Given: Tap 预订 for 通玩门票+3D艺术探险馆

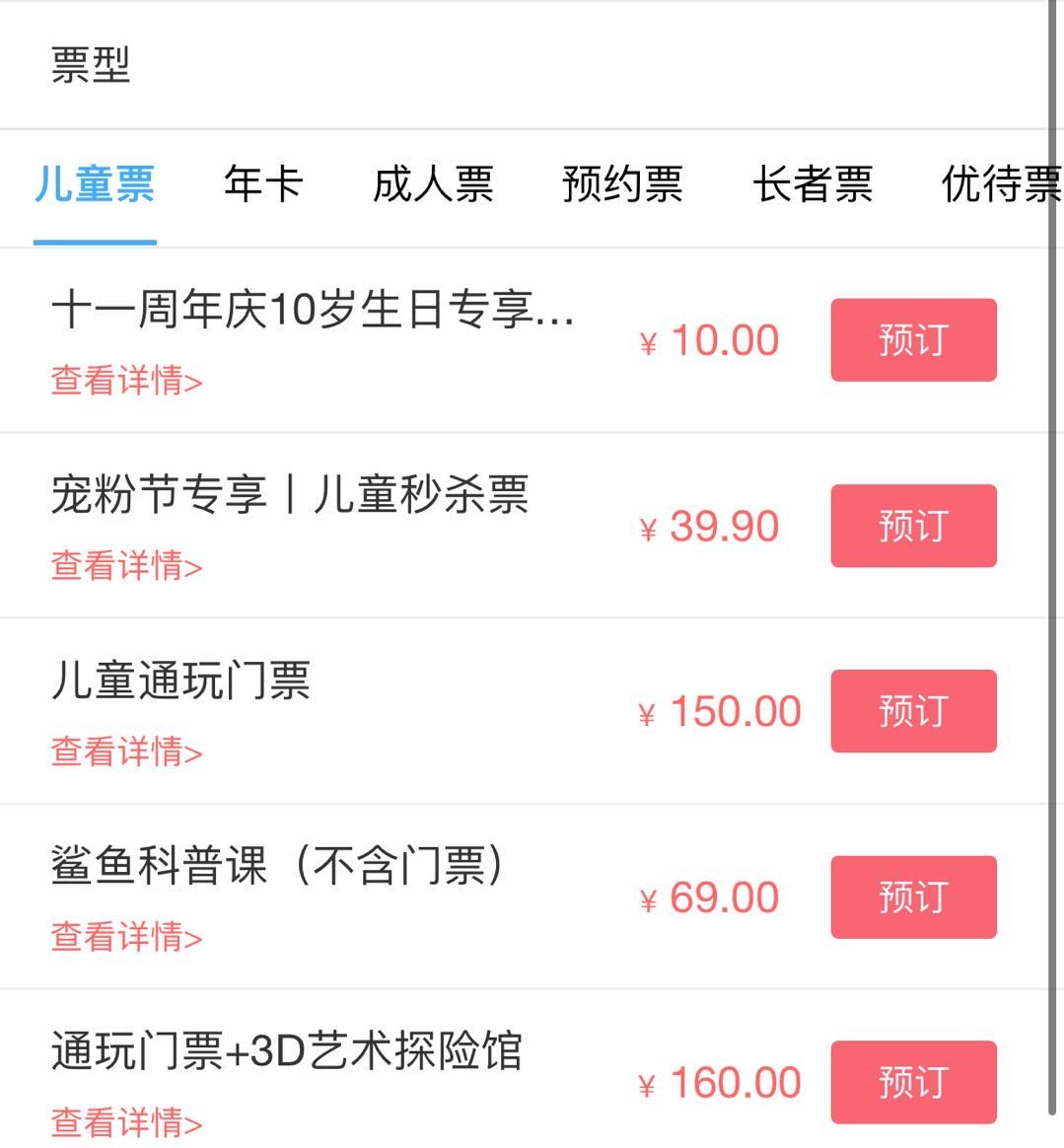Looking at the screenshot, I should pyautogui.click(x=913, y=1082).
